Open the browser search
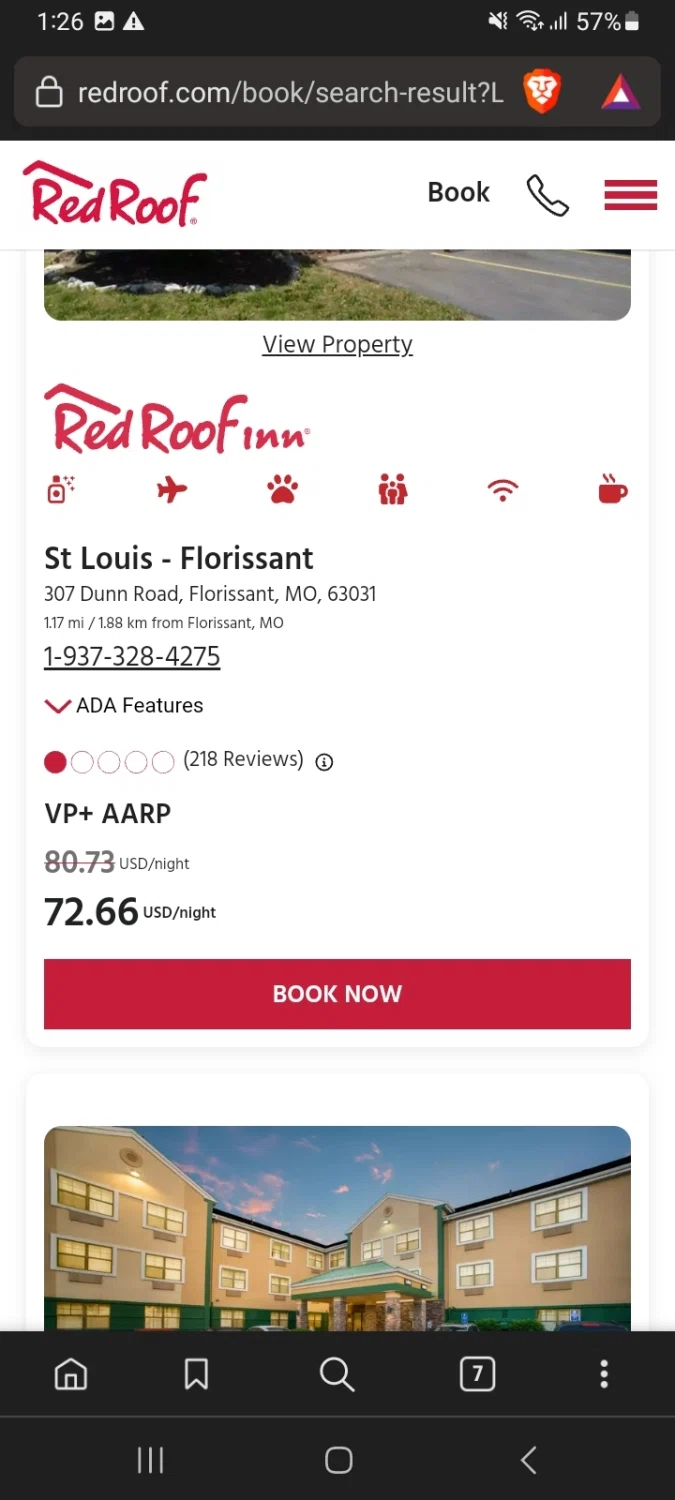This screenshot has width=675, height=1500. click(x=337, y=1374)
